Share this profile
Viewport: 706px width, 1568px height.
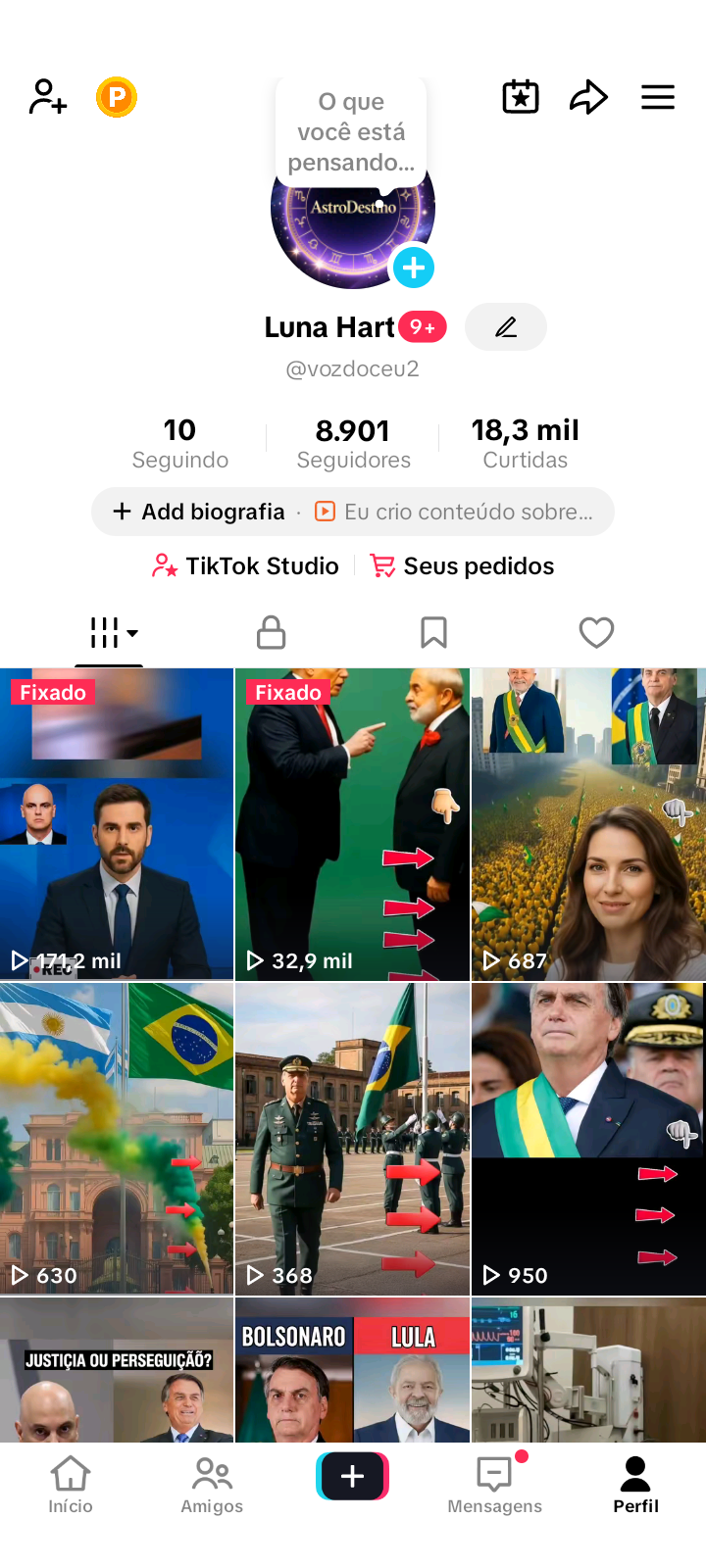588,97
